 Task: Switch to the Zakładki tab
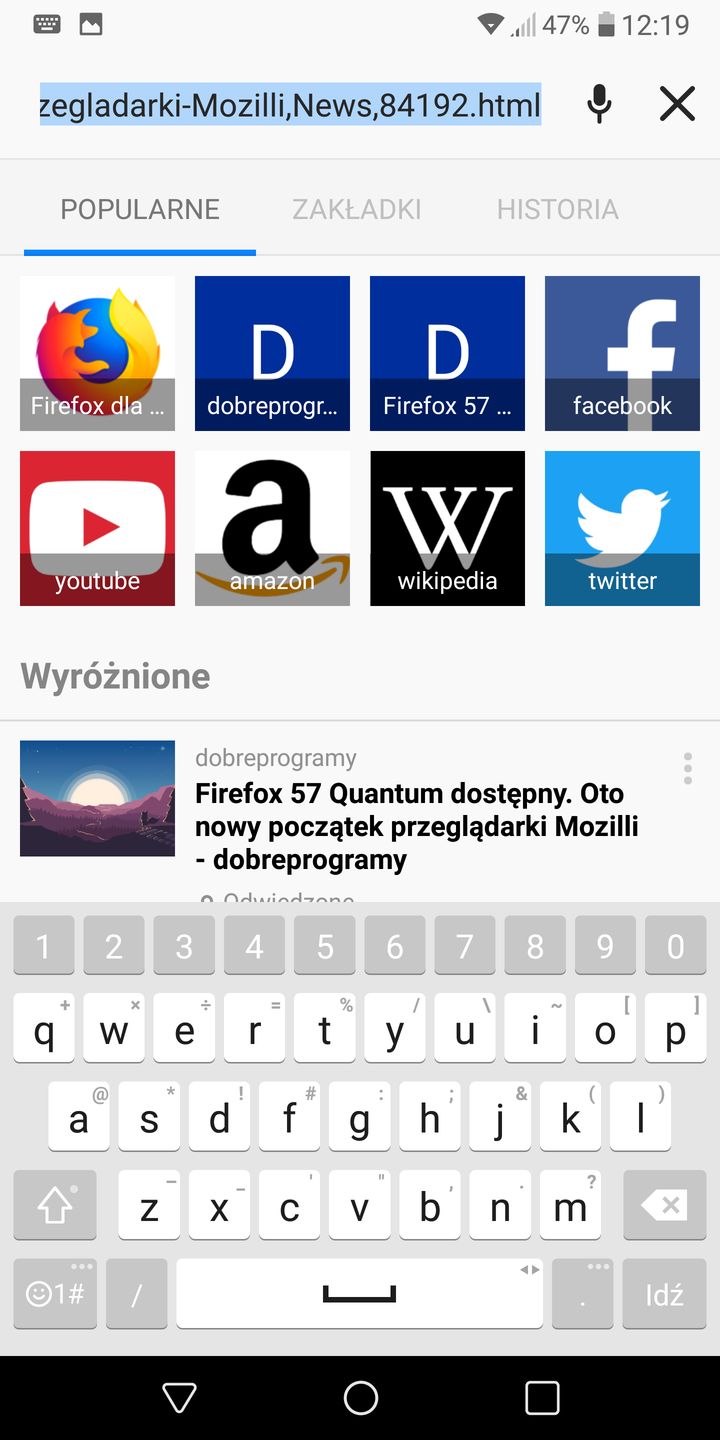357,209
